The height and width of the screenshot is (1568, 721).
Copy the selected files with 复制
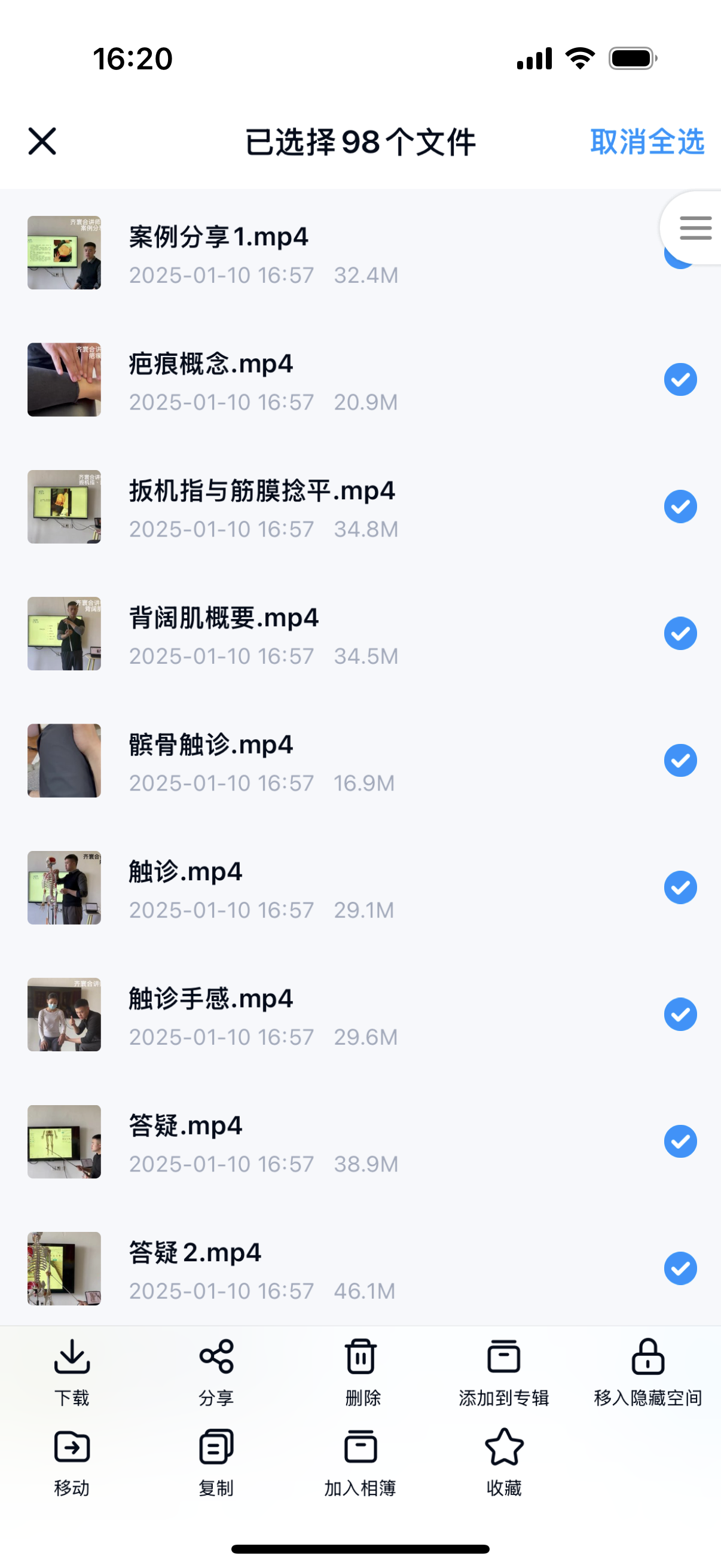click(x=216, y=1462)
